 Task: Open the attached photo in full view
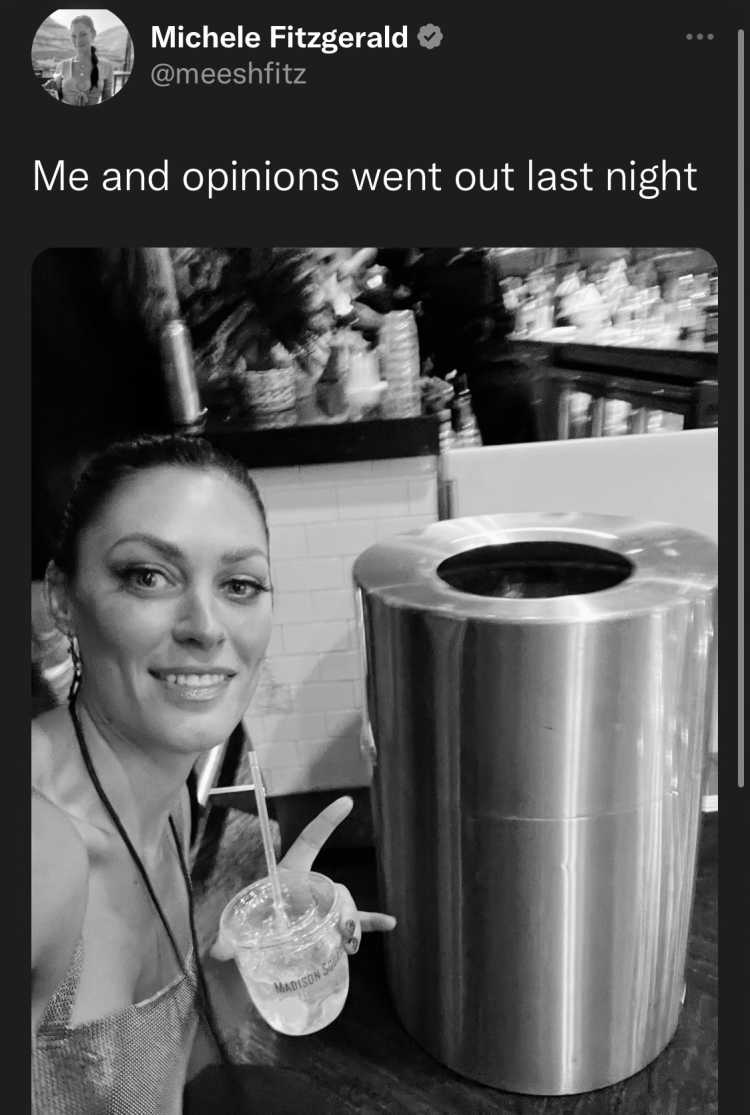[x=374, y=680]
